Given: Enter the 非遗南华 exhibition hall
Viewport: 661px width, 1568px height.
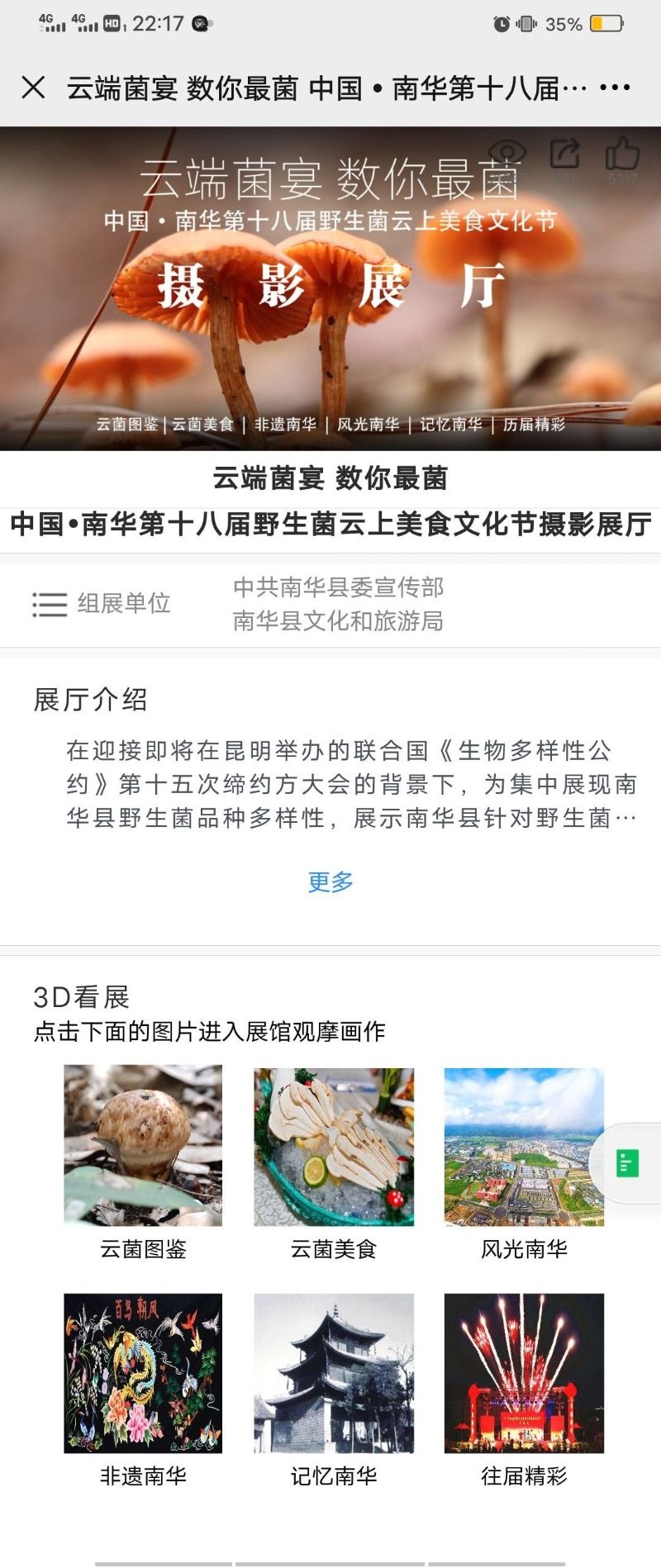Looking at the screenshot, I should pos(143,1373).
